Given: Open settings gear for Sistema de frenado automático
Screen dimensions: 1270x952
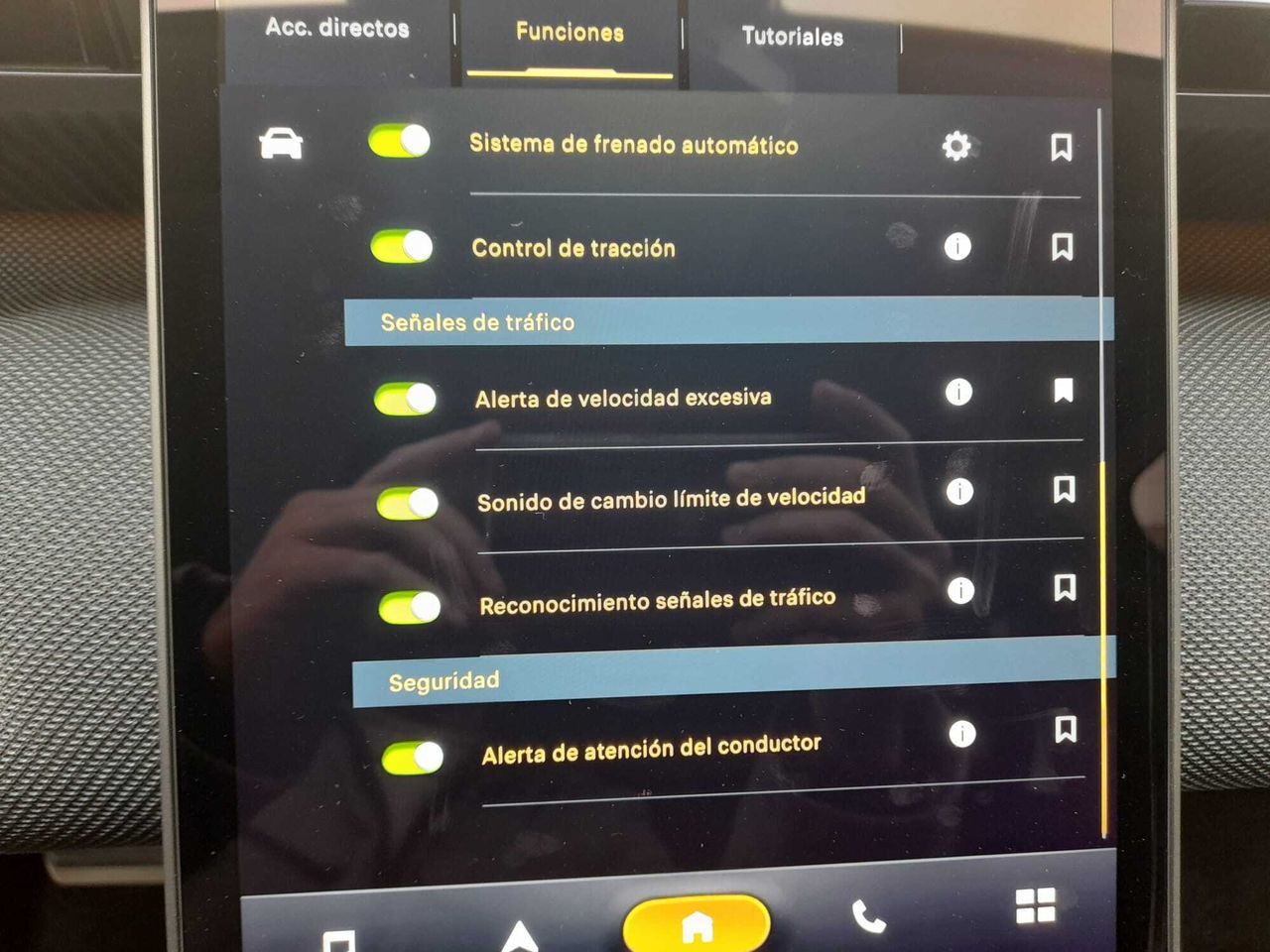Looking at the screenshot, I should point(955,147).
